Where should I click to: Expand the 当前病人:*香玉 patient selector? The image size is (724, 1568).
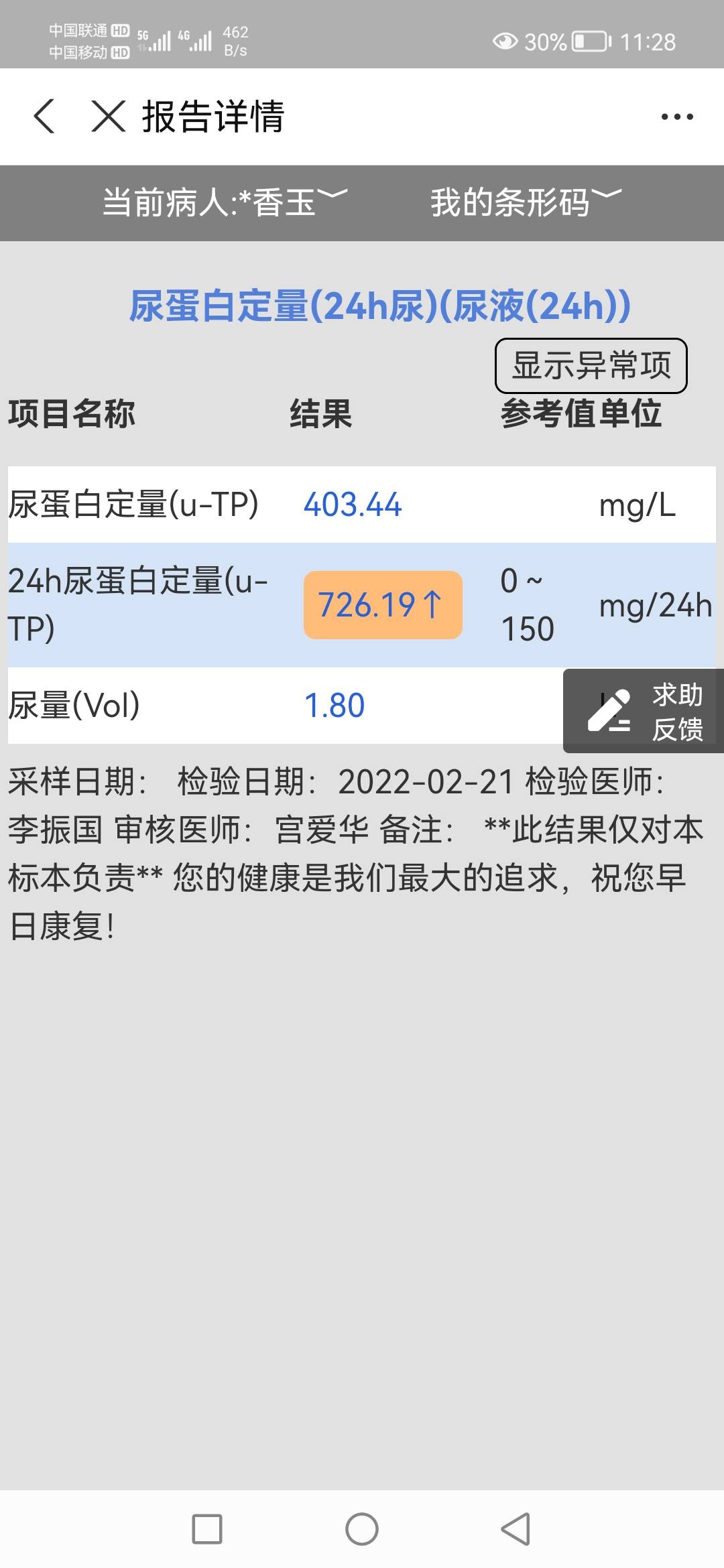click(x=221, y=200)
